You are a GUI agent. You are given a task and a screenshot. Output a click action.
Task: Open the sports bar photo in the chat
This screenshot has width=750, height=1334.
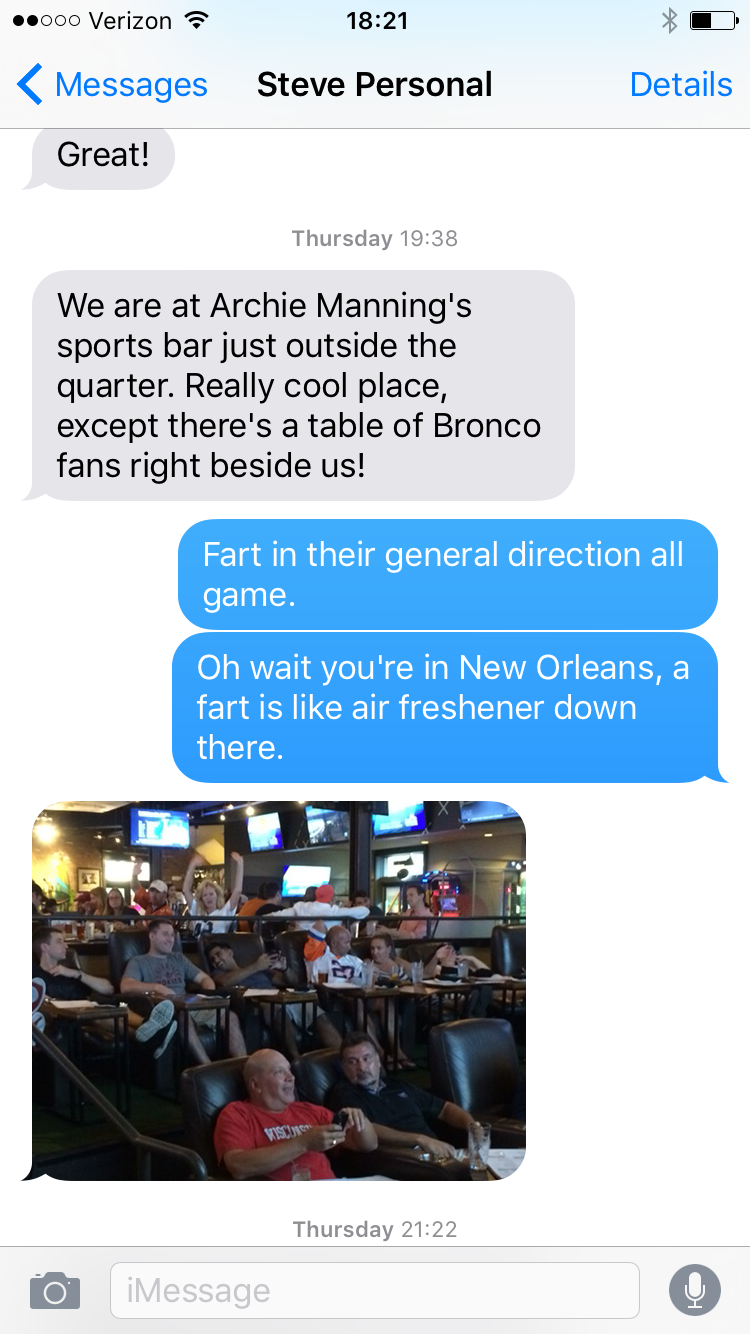(279, 990)
